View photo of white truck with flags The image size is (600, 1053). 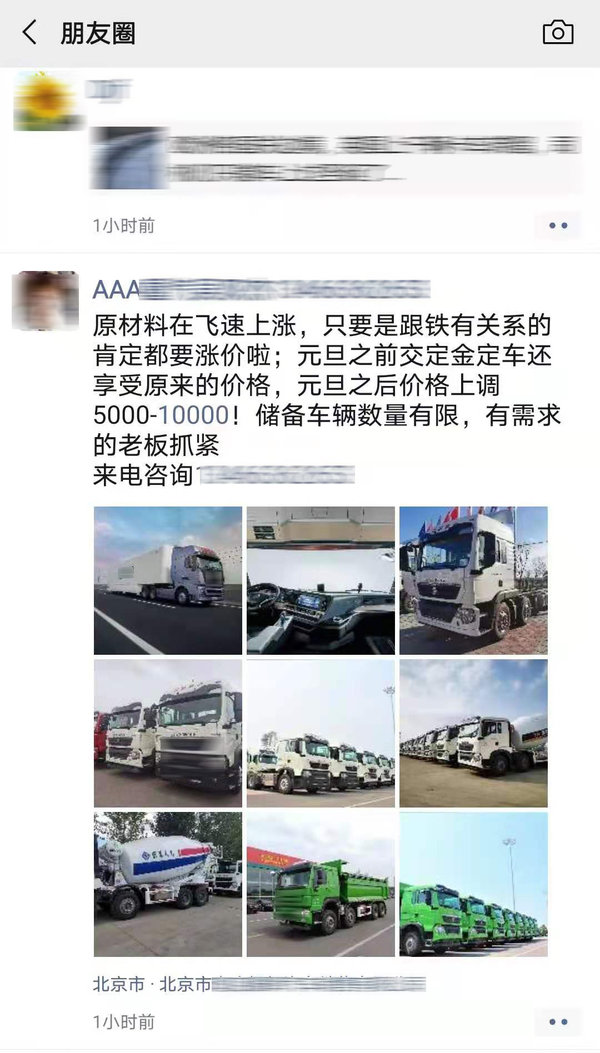click(474, 580)
